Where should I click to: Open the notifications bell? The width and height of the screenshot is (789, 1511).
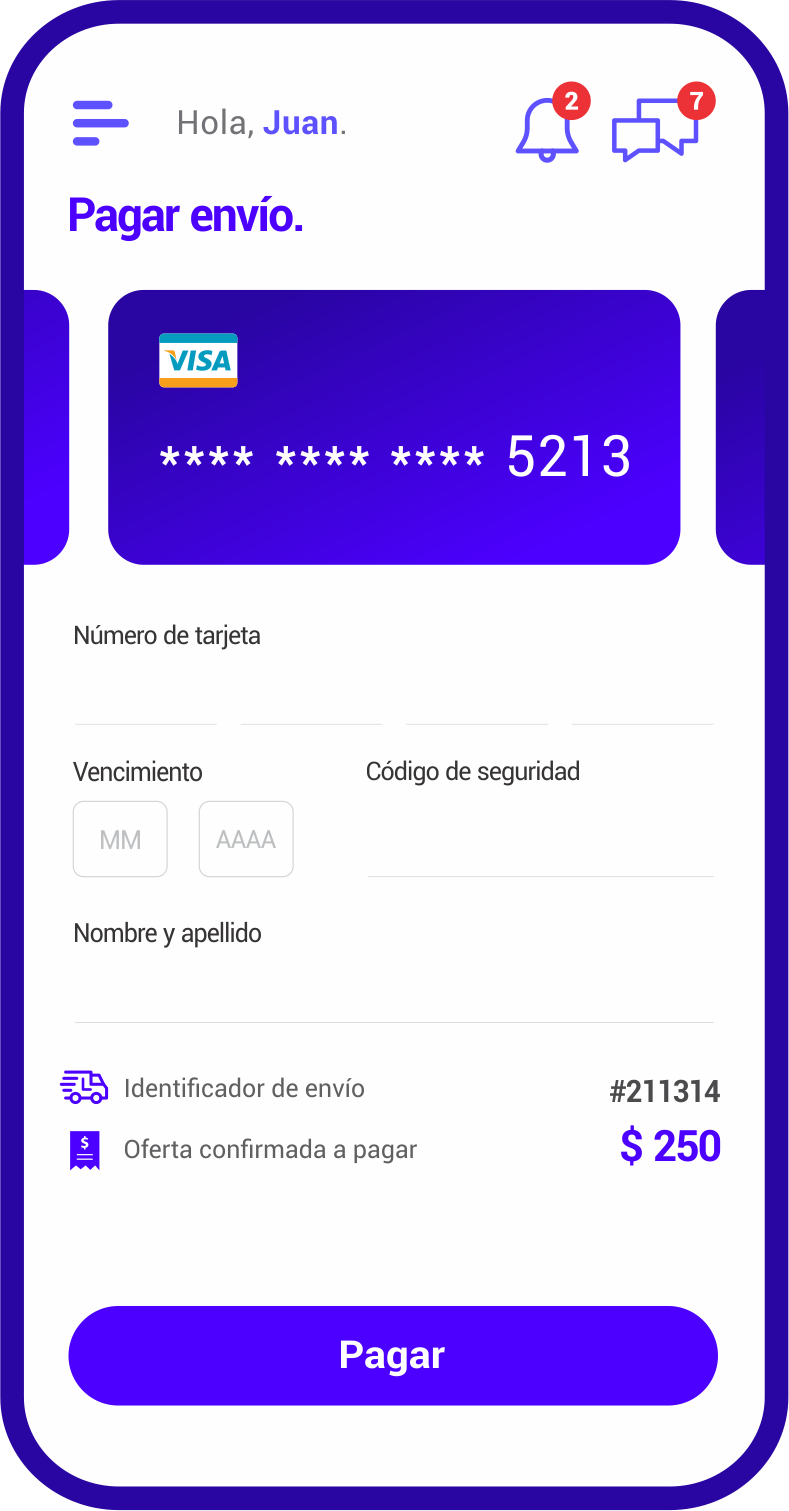pyautogui.click(x=547, y=128)
